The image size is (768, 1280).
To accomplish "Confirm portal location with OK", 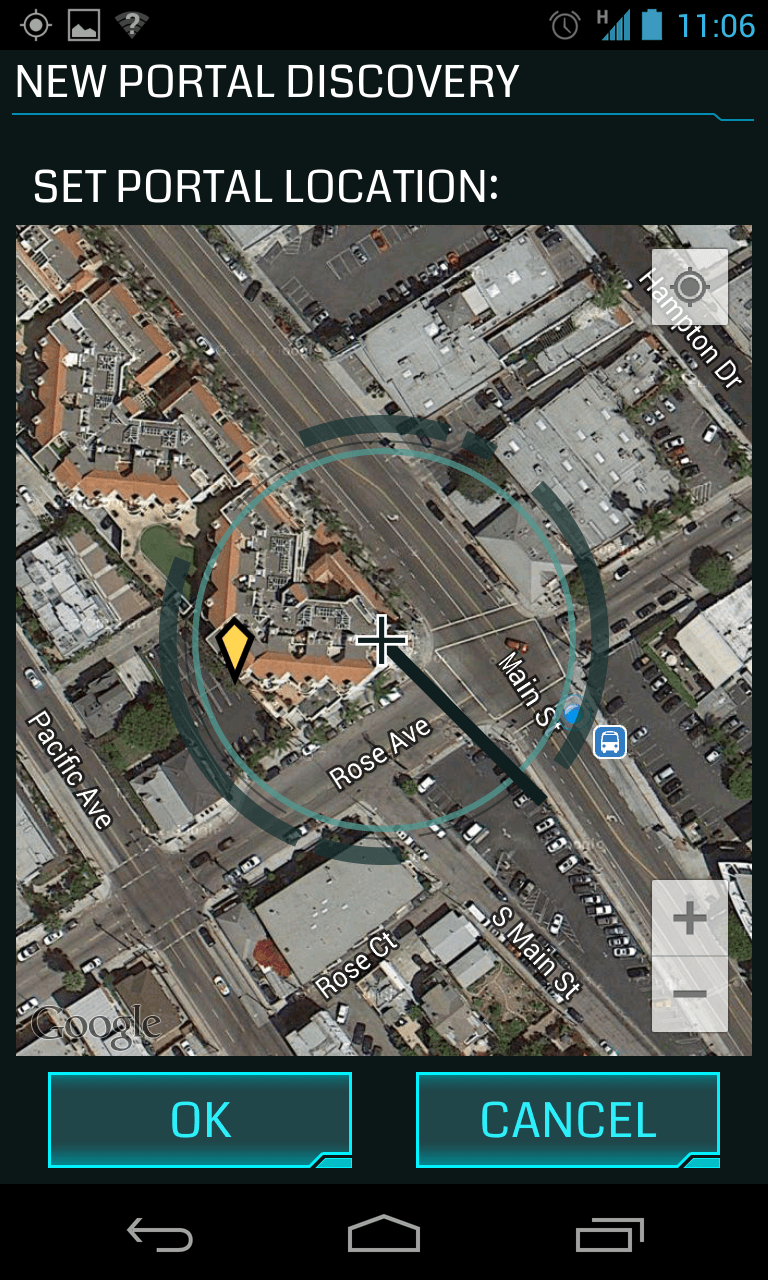I will click(x=200, y=1119).
